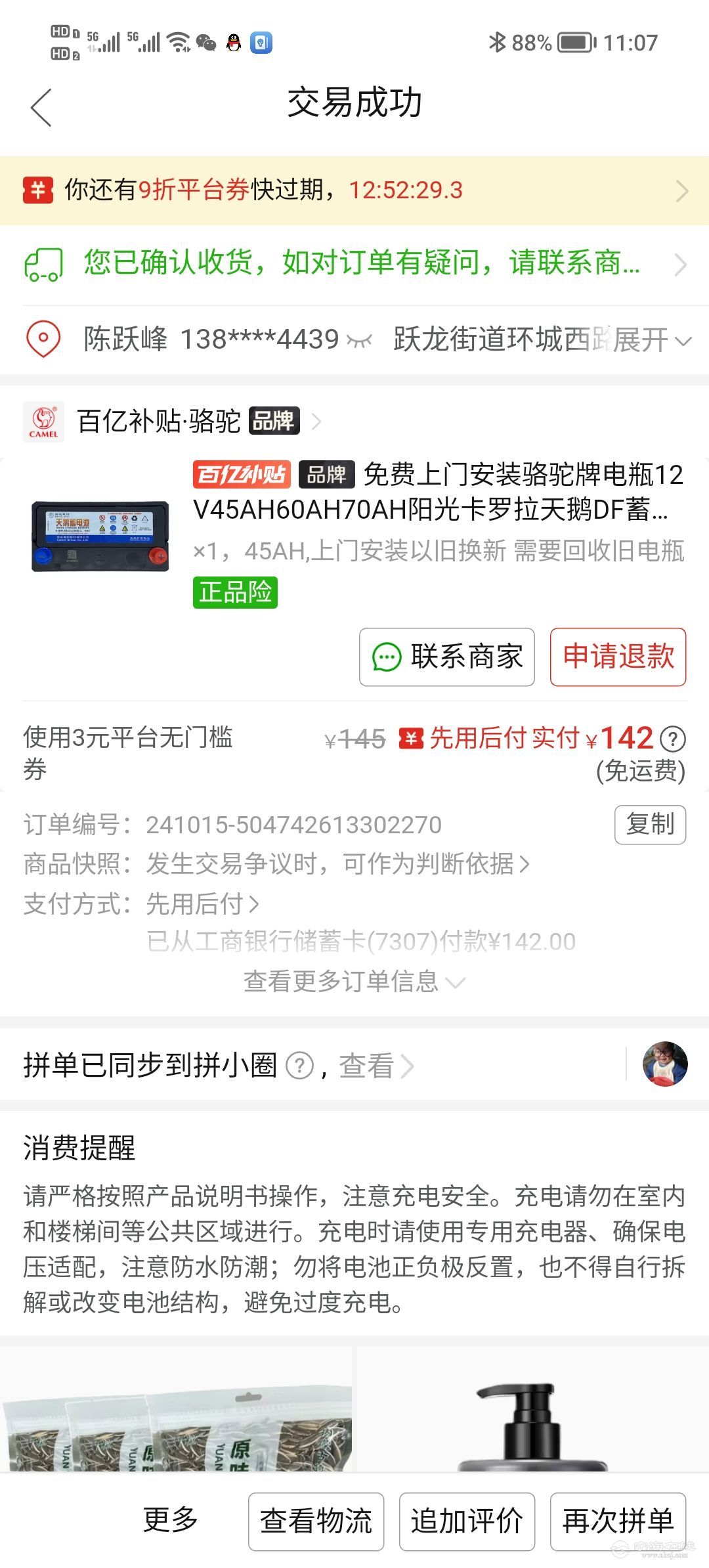
Task: Open the 您已确认收货 delivery status row
Action: tap(354, 264)
